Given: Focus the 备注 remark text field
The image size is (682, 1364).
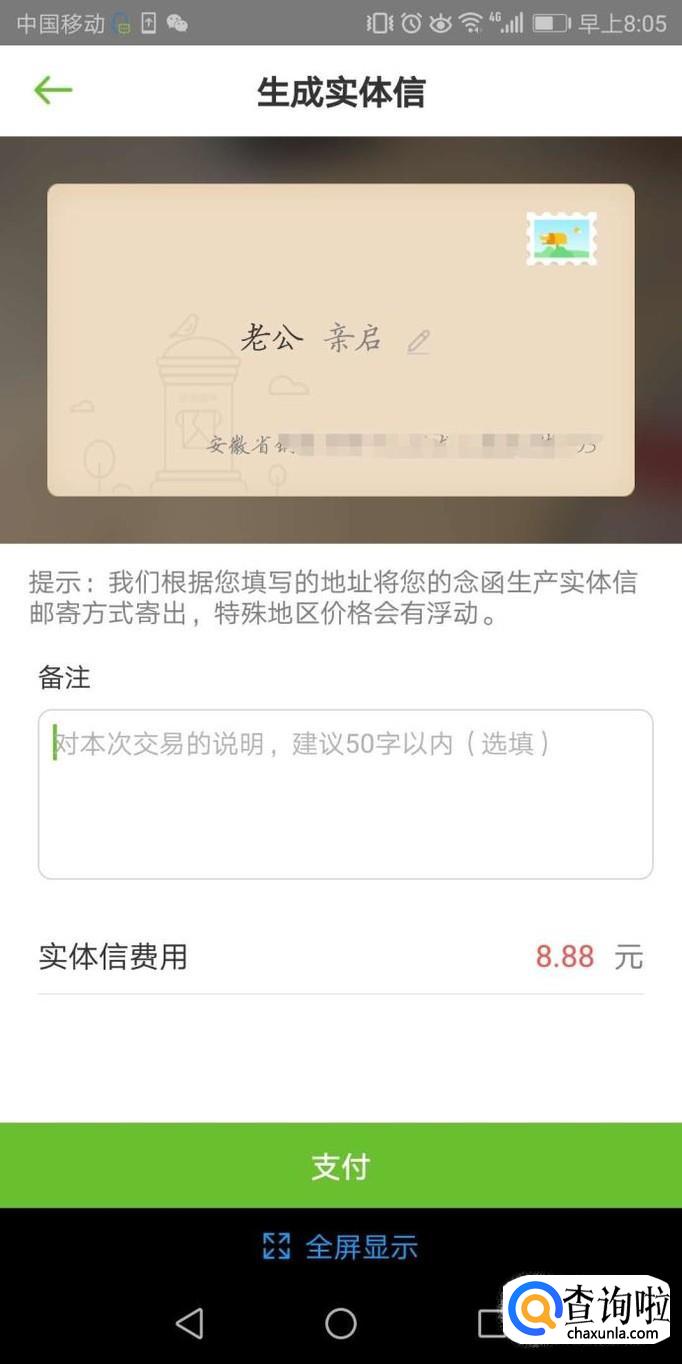Looking at the screenshot, I should pos(345,794).
